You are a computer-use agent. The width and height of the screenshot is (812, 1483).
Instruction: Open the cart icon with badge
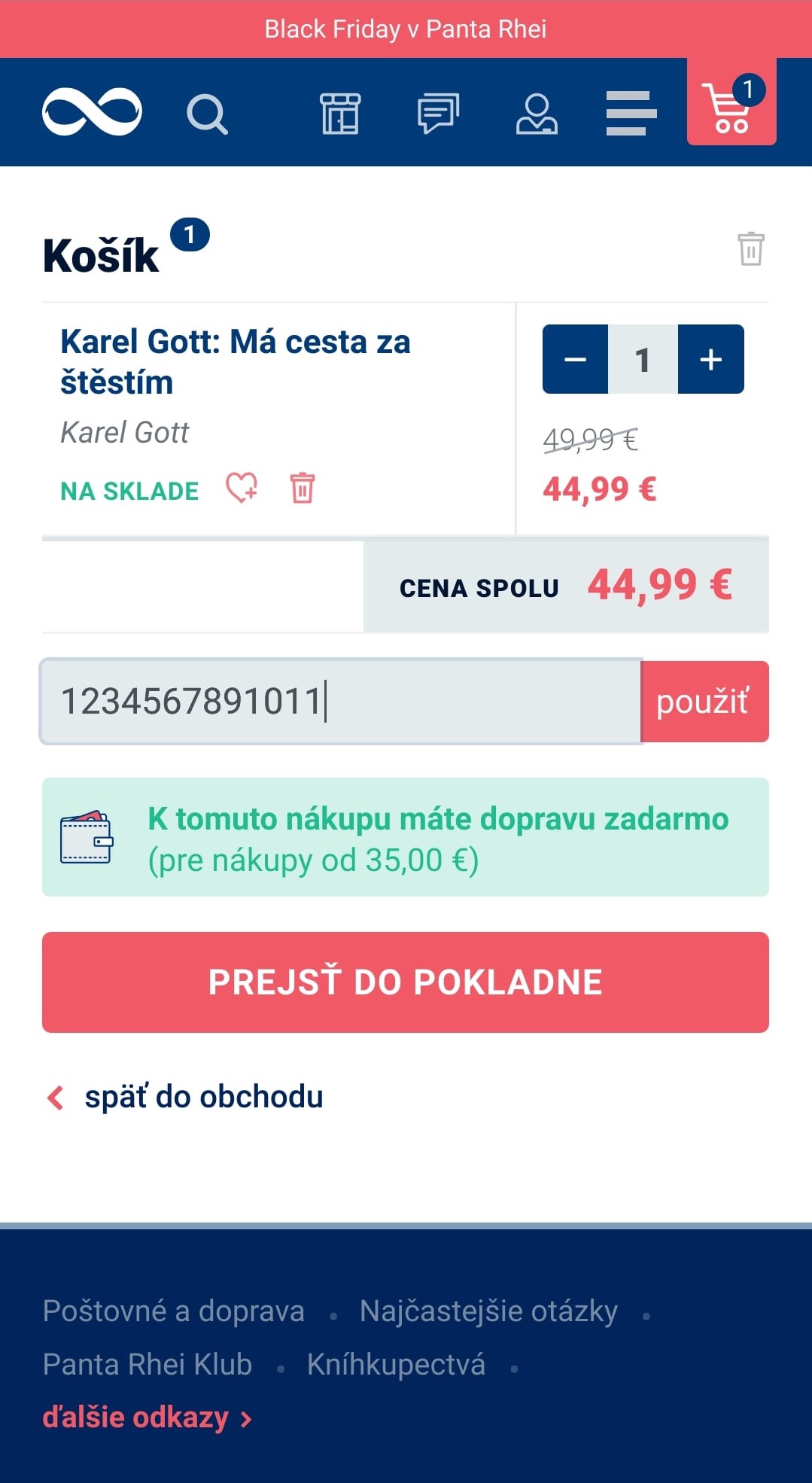pyautogui.click(x=731, y=102)
